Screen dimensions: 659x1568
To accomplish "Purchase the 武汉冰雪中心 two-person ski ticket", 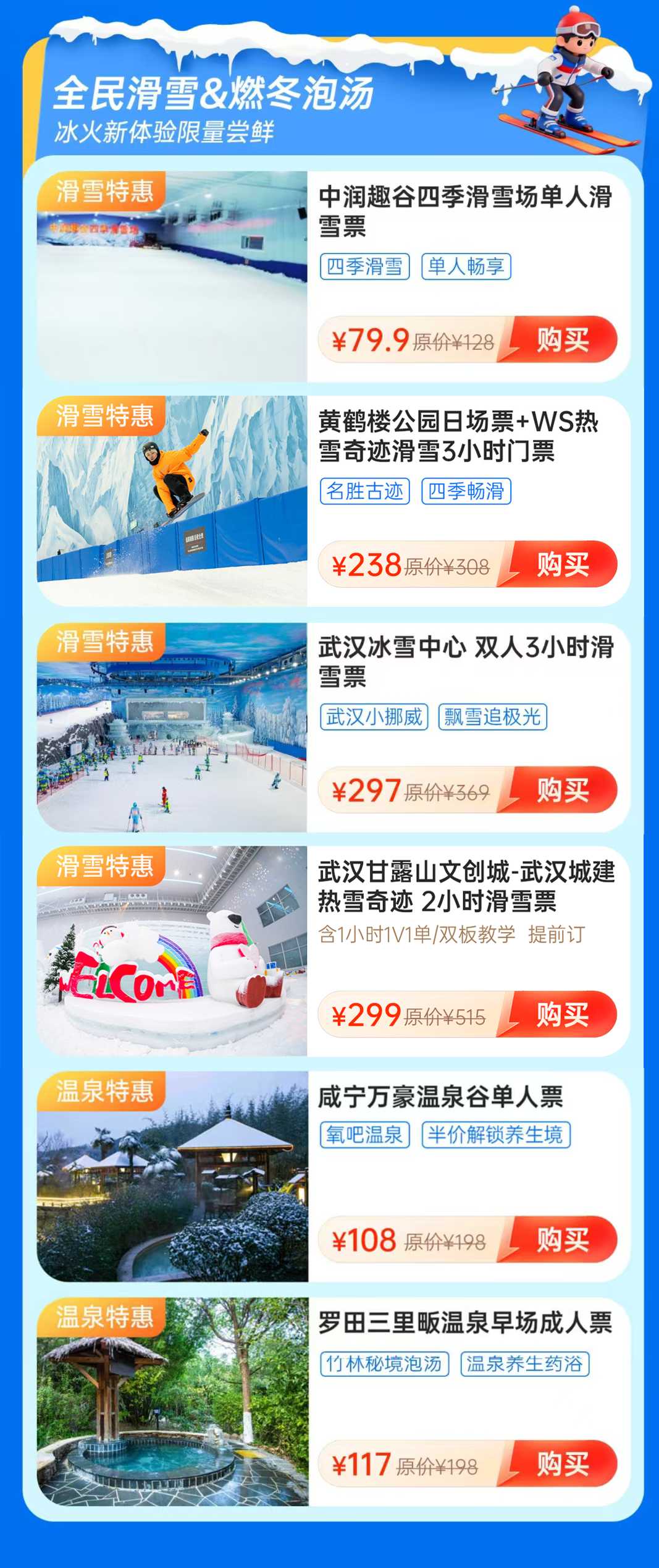I will (561, 790).
